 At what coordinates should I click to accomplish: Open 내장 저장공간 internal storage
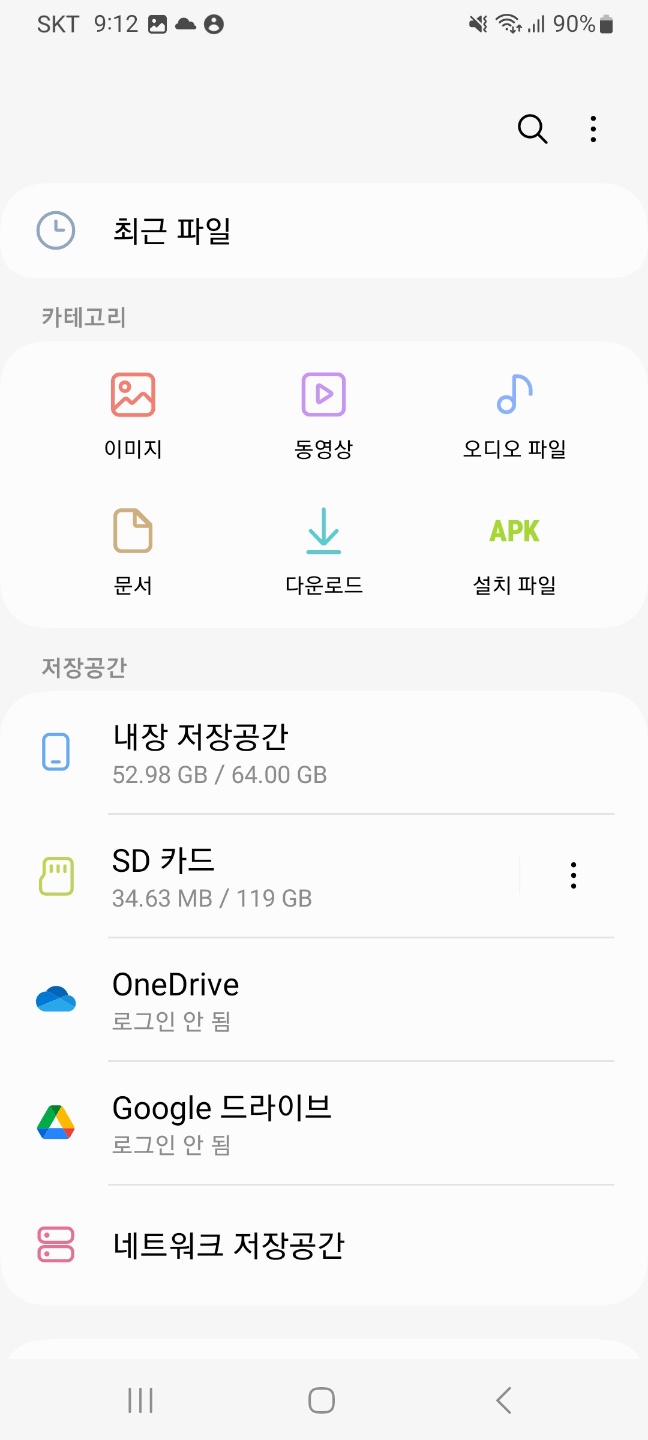pos(324,753)
